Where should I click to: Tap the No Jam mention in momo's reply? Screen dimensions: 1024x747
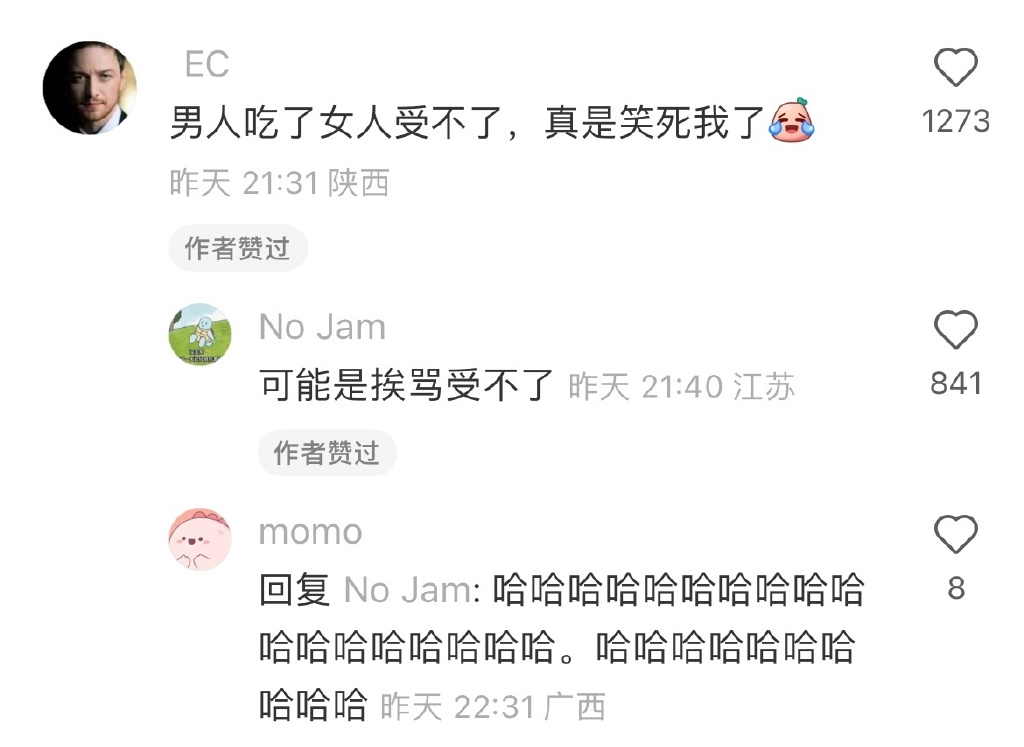click(x=406, y=591)
